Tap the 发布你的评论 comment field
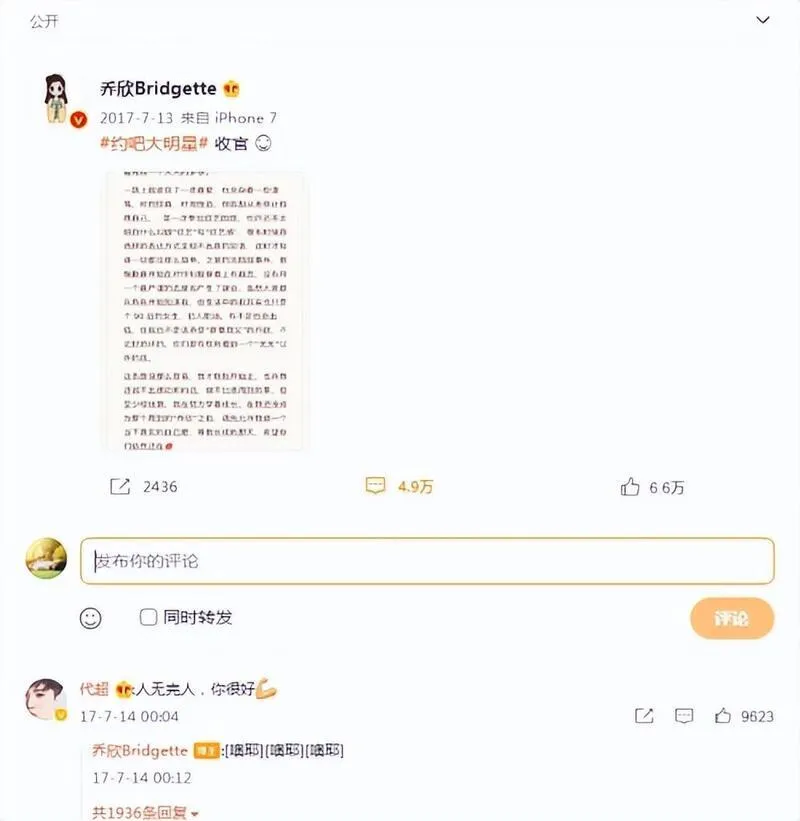This screenshot has width=800, height=821. (427, 561)
